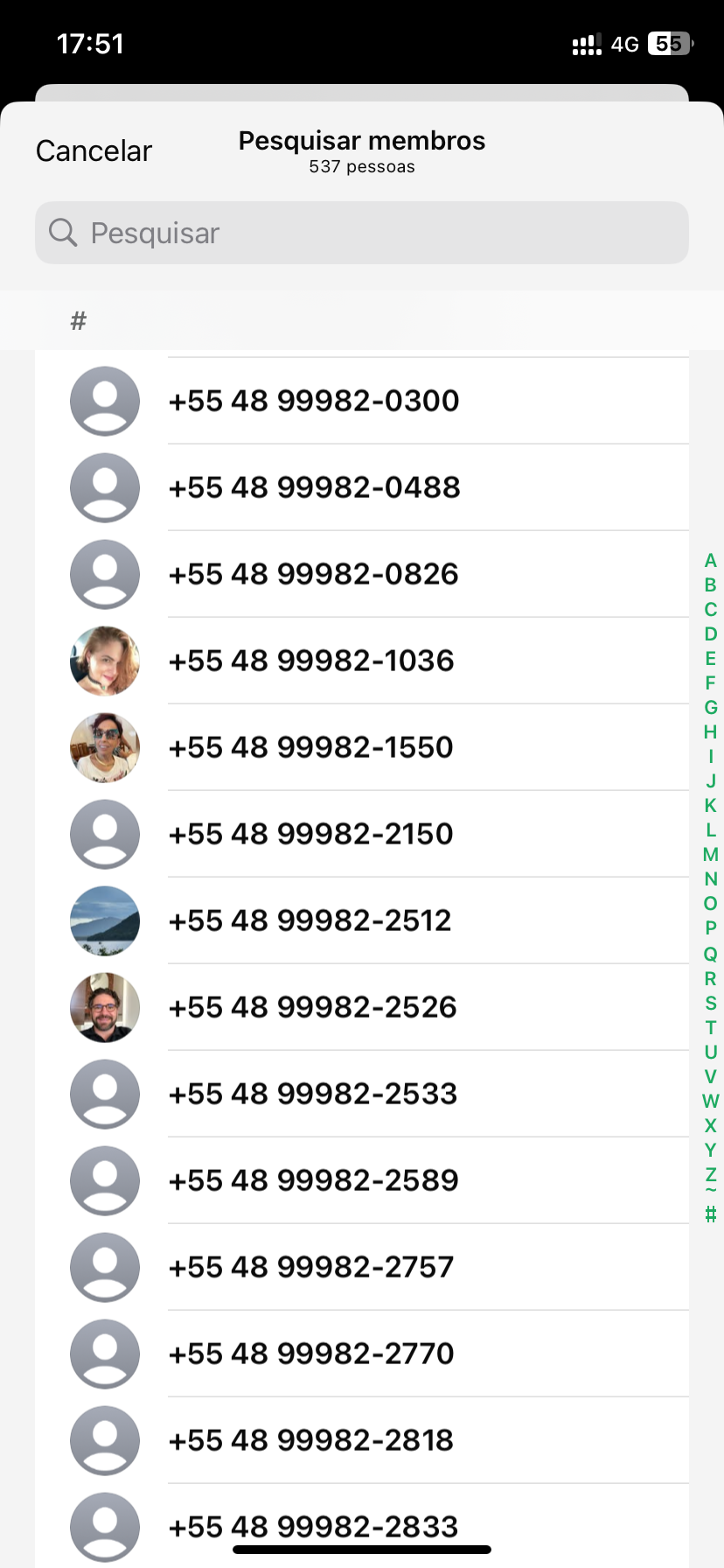This screenshot has height=1568, width=724.
Task: Open member +55 48 99982-2589
Action: point(362,1180)
